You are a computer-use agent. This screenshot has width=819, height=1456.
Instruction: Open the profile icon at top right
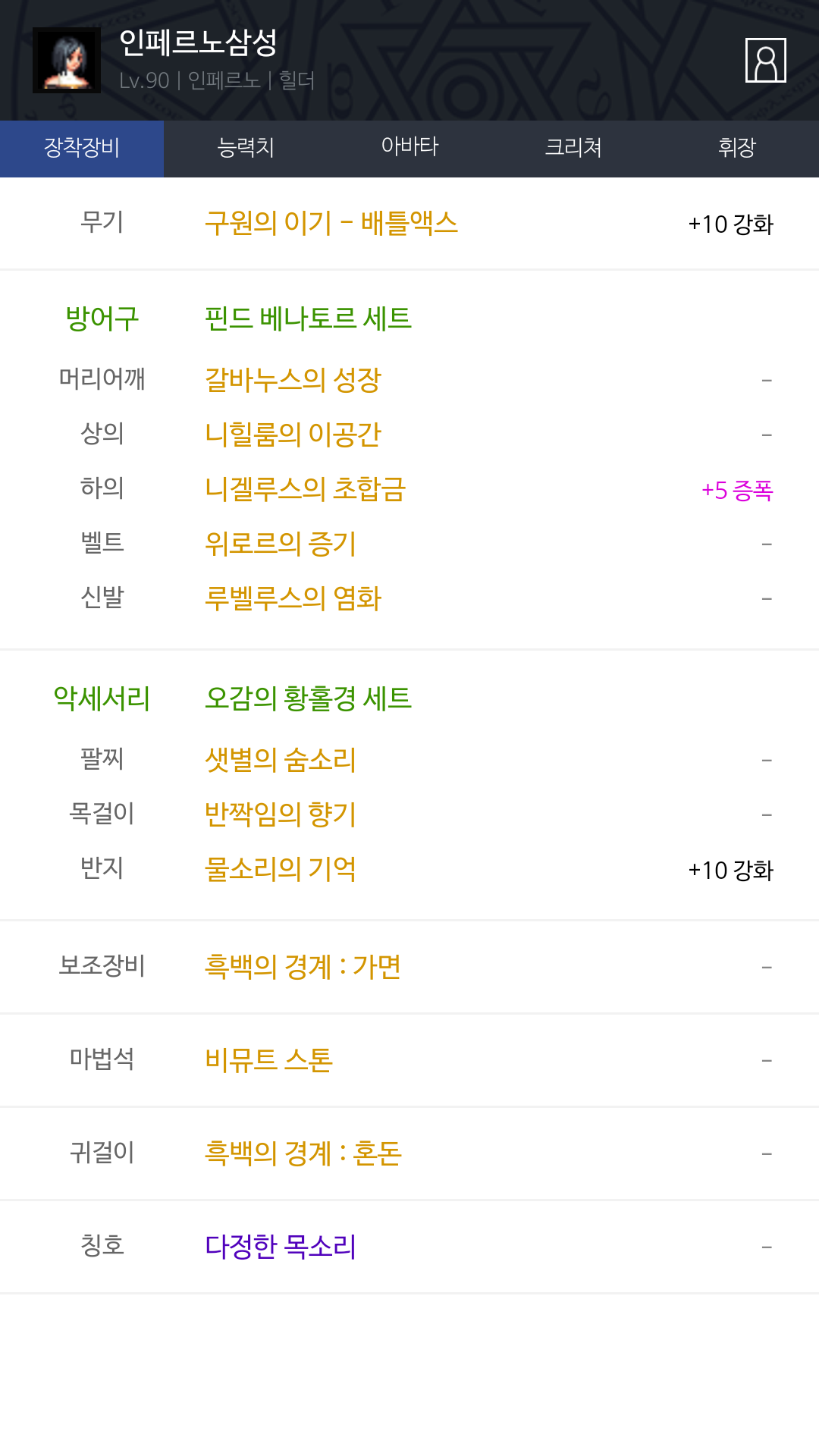[765, 60]
